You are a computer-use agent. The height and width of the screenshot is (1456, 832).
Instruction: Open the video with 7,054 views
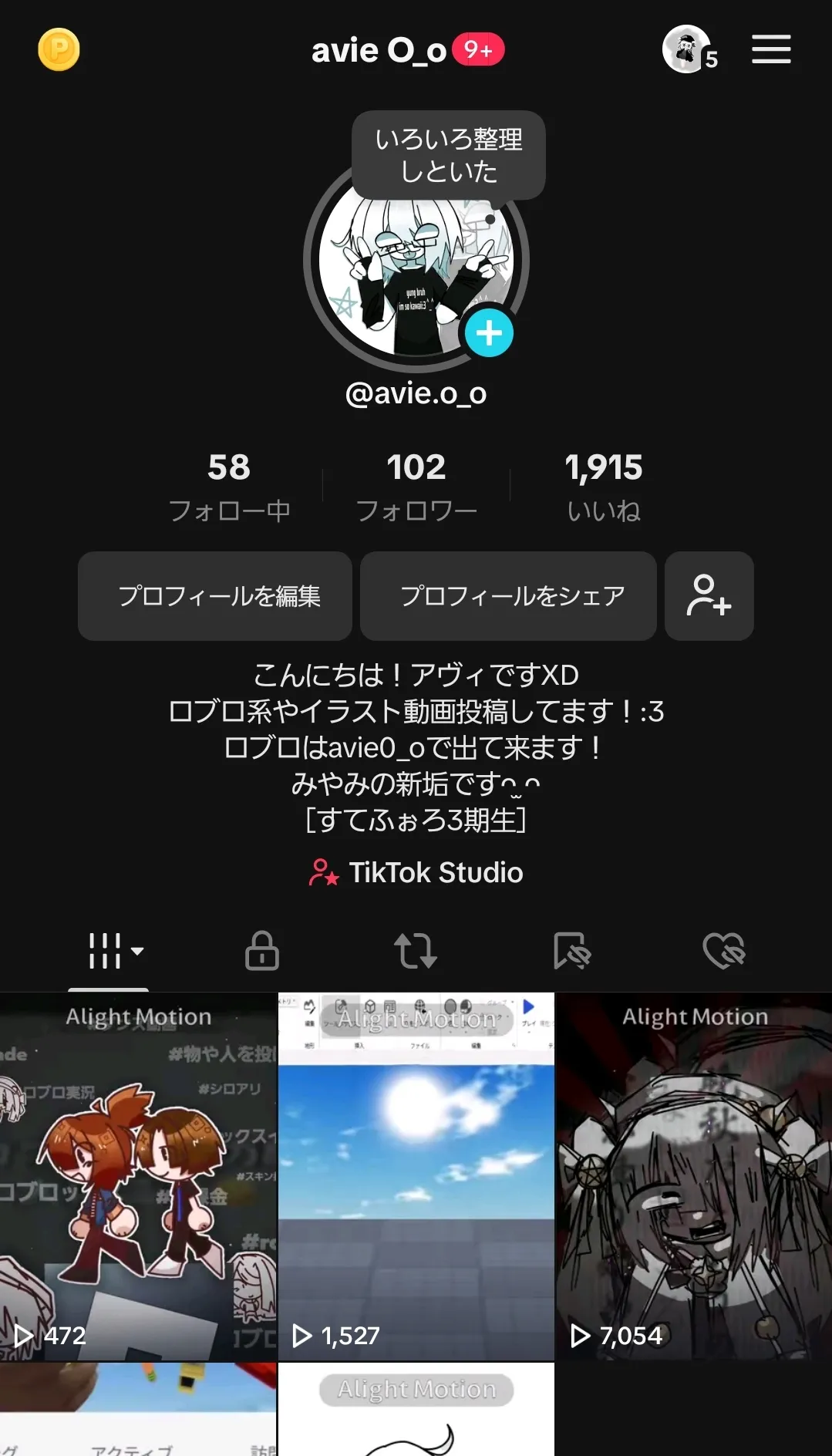(694, 1176)
